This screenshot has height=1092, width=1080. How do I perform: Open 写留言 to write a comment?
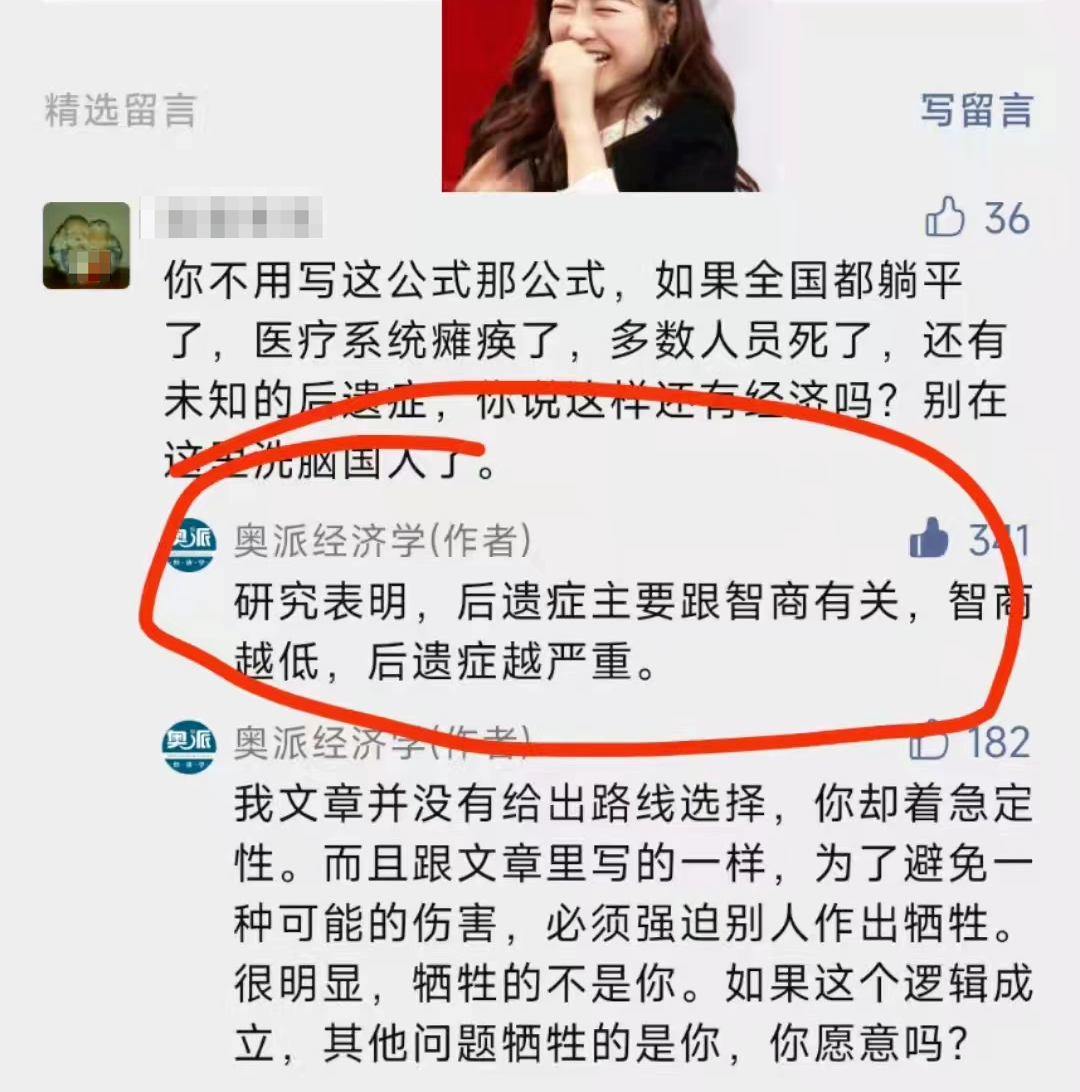click(975, 110)
